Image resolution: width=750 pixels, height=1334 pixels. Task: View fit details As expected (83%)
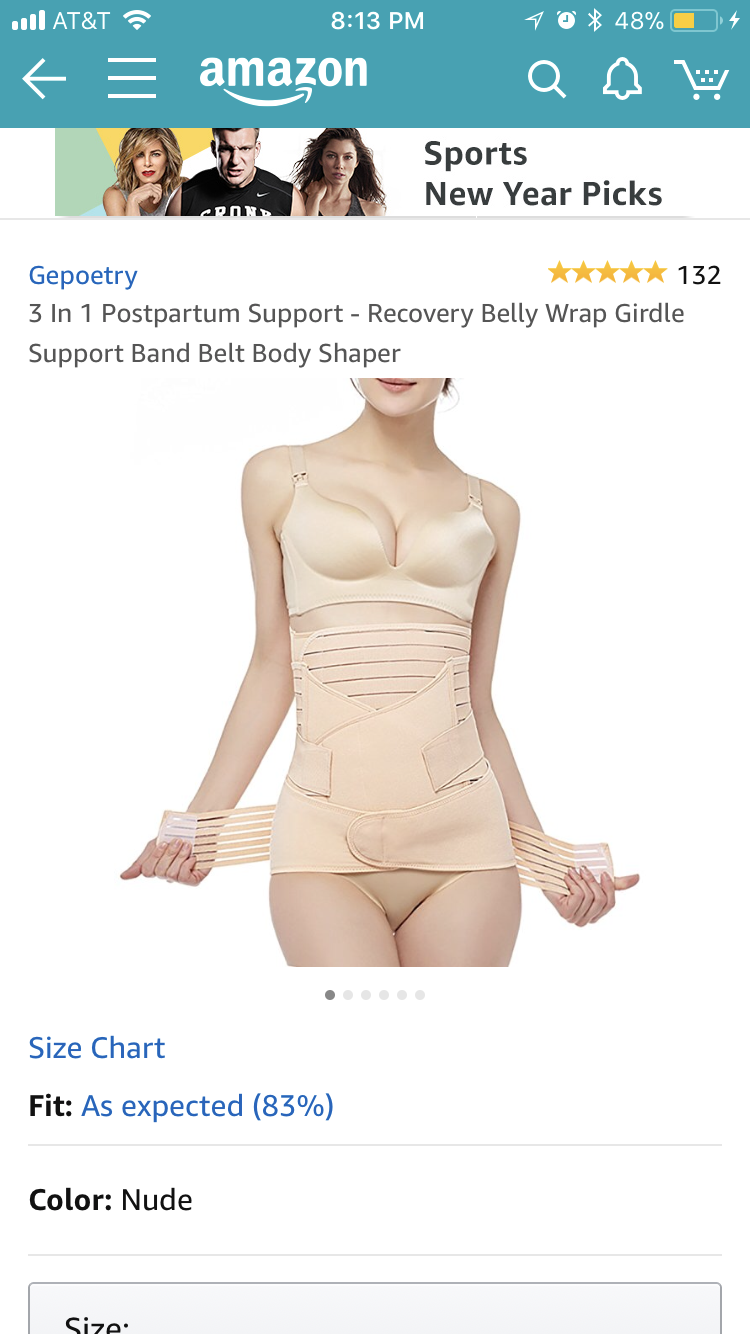207,1106
